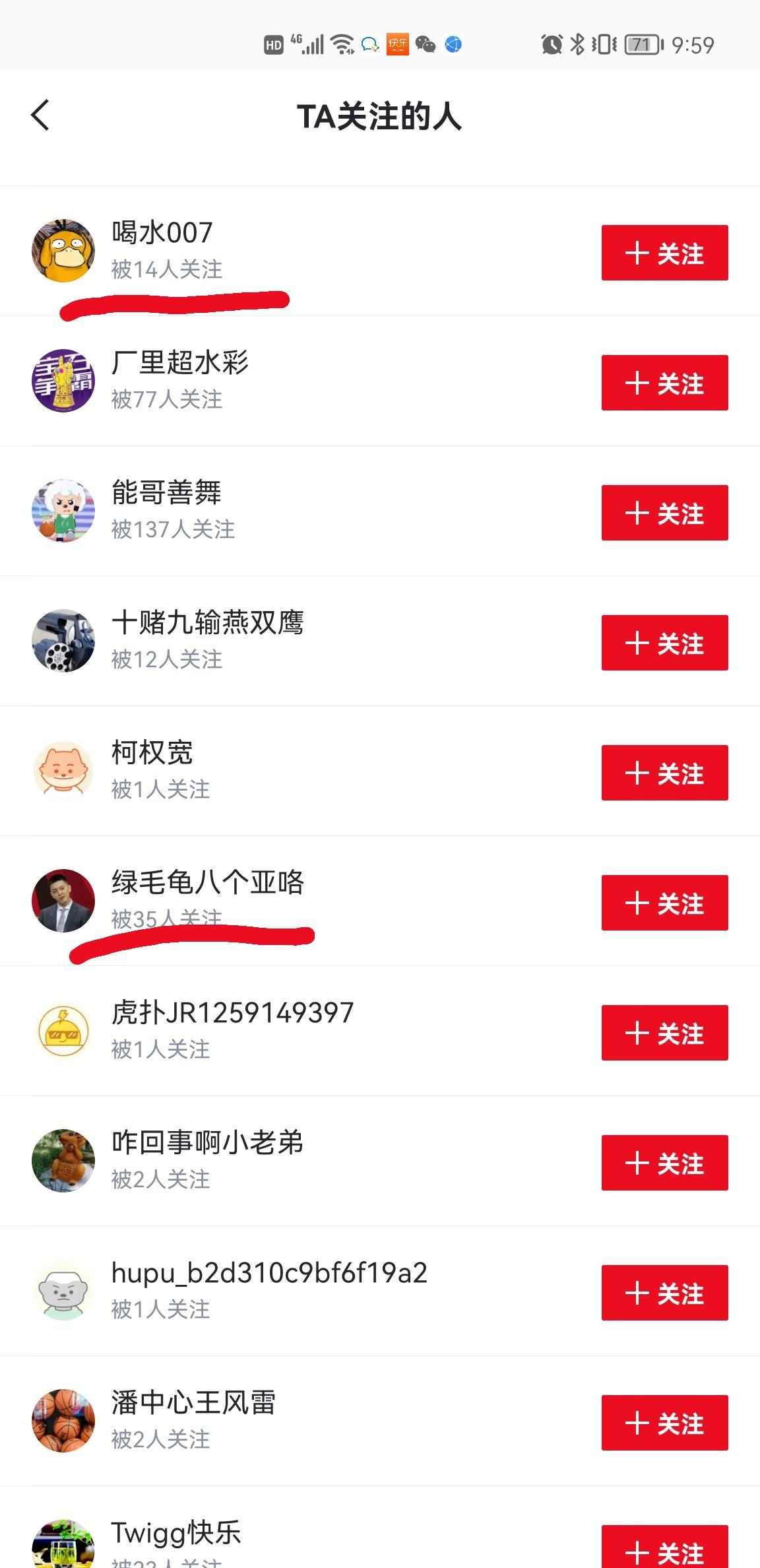760x1568 pixels.
Task: Follow user 能哥善舞
Action: (x=664, y=513)
